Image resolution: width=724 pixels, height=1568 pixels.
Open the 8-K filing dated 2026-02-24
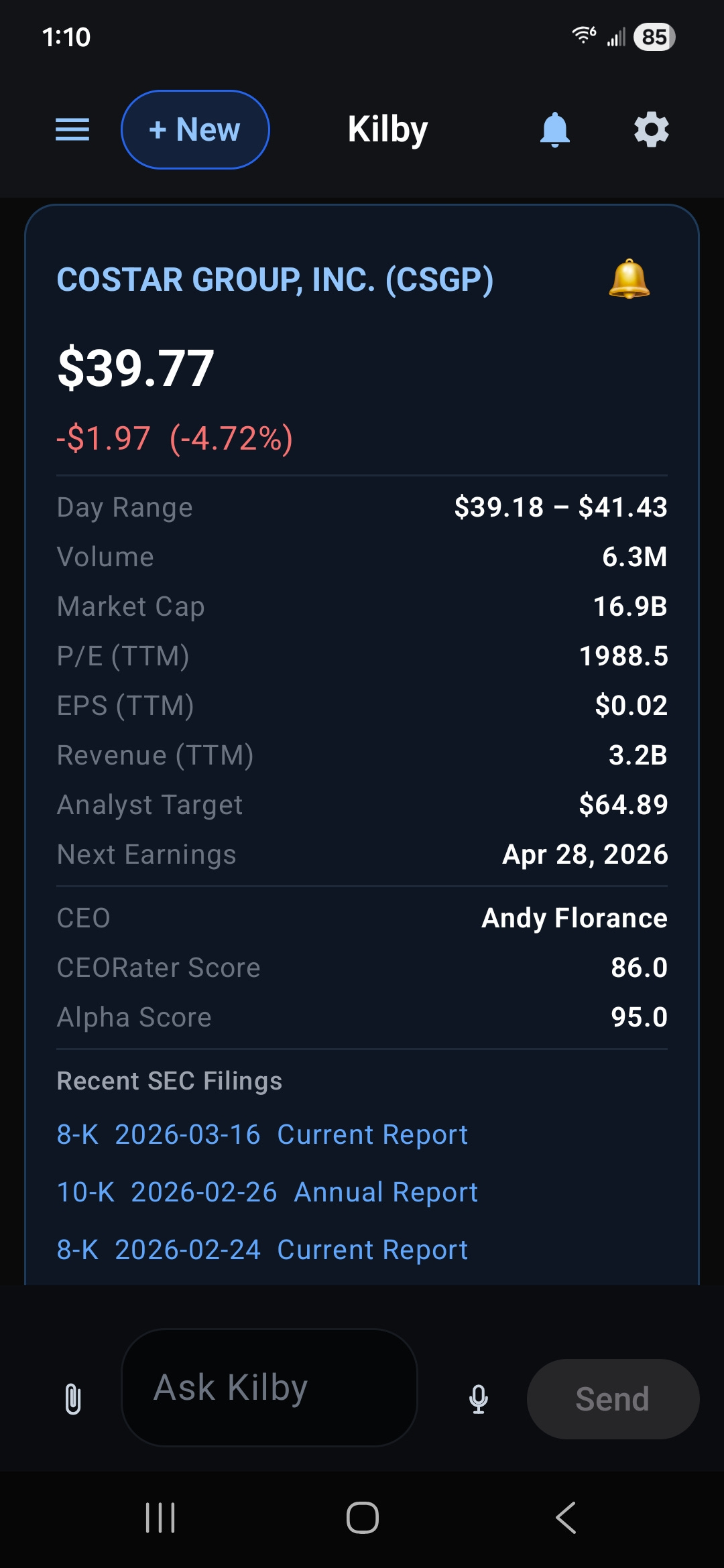[262, 1250]
